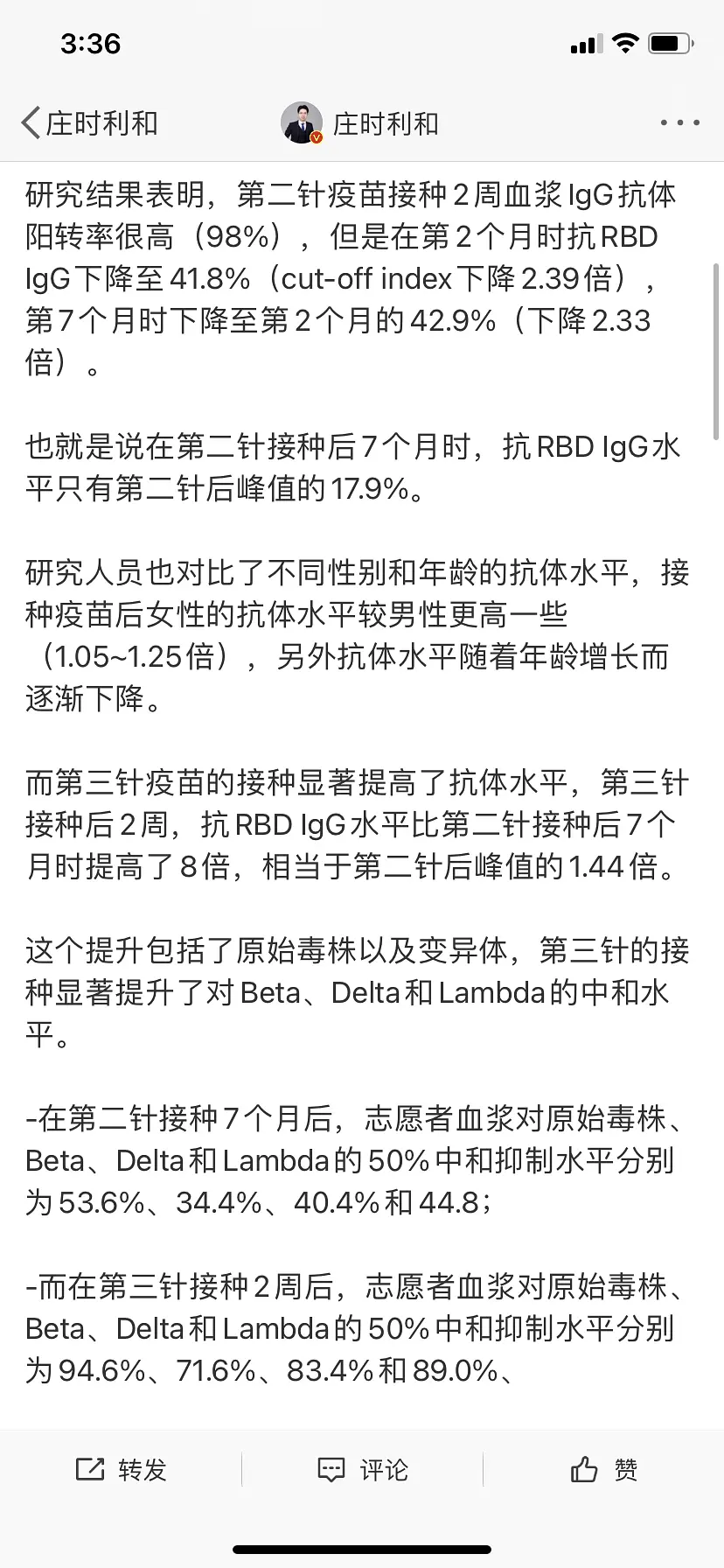
Task: Like the post with 赞
Action: (x=603, y=1469)
